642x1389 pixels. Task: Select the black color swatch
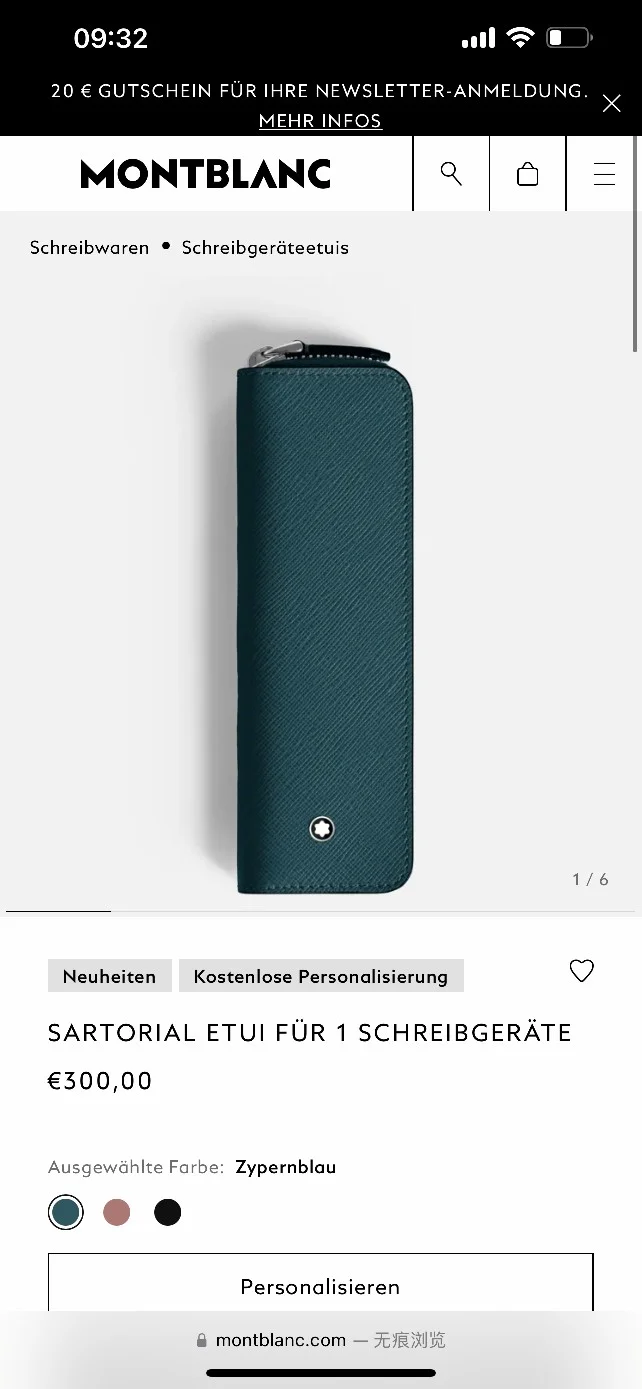coord(168,1213)
